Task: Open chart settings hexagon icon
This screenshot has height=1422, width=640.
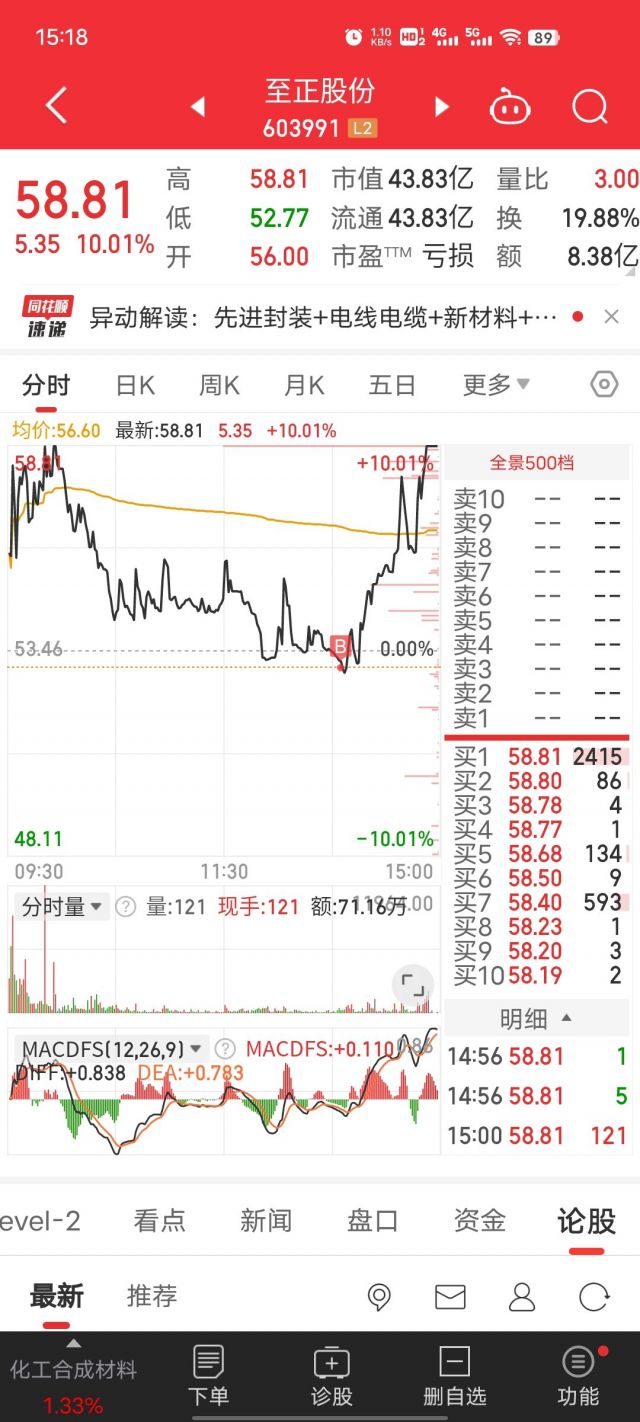Action: point(604,385)
